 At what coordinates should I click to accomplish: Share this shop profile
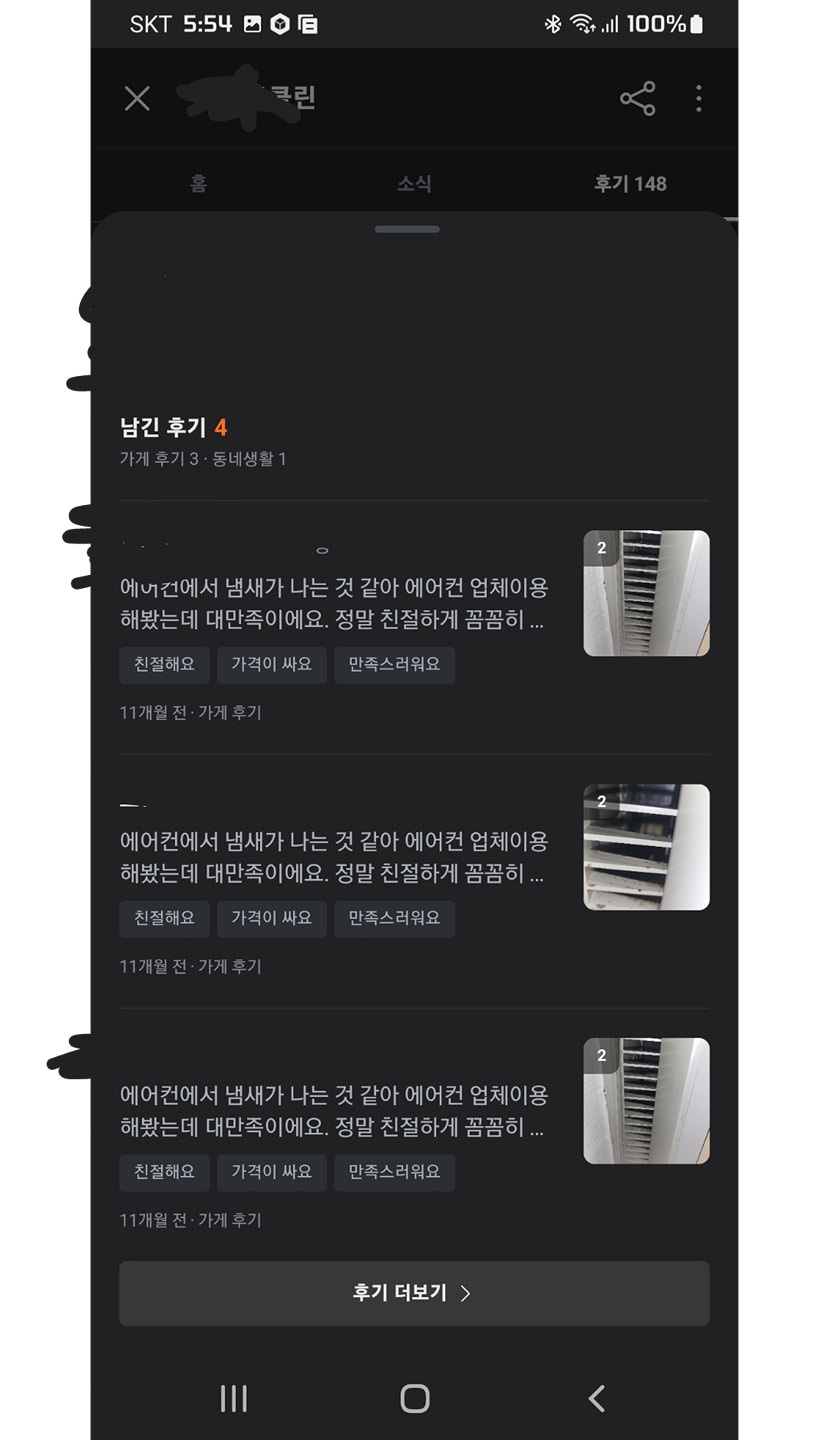(x=637, y=98)
